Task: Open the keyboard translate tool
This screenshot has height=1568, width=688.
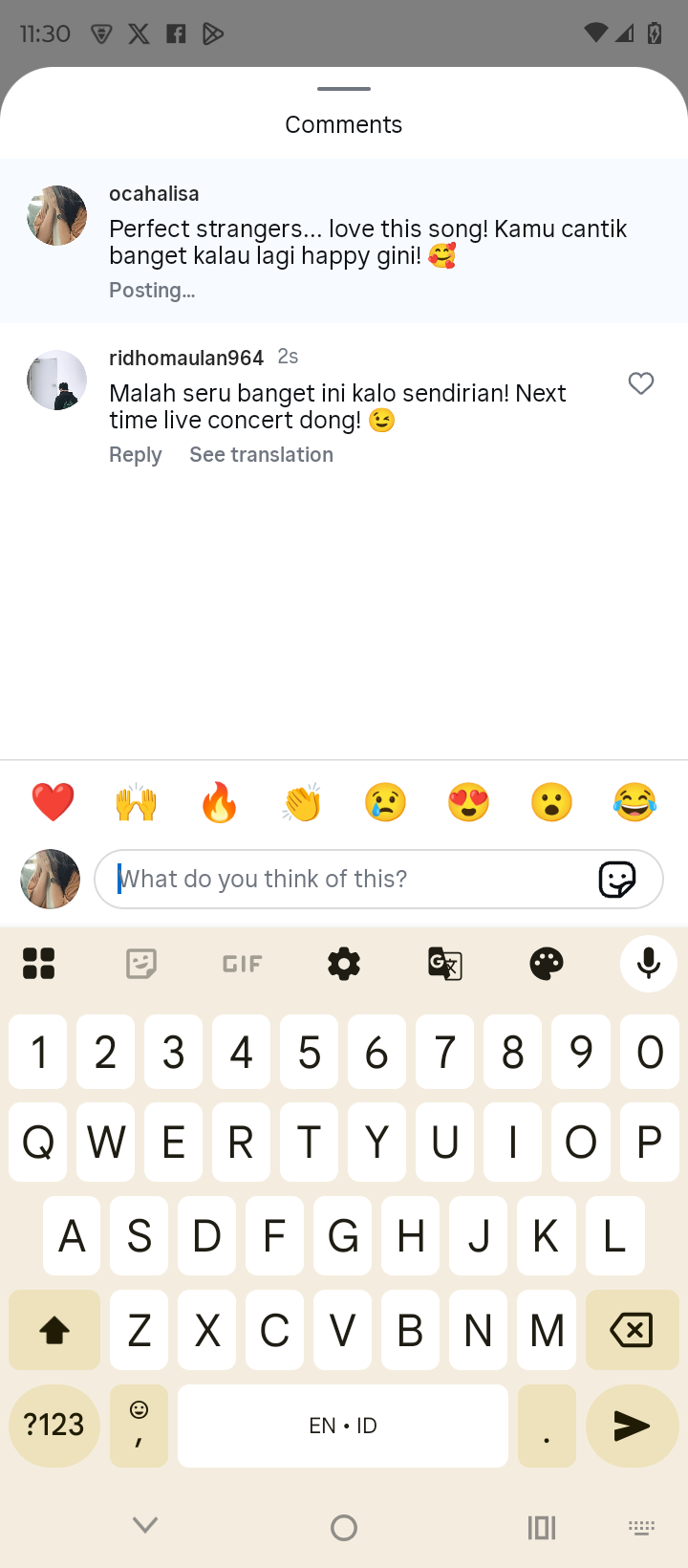Action: point(444,964)
